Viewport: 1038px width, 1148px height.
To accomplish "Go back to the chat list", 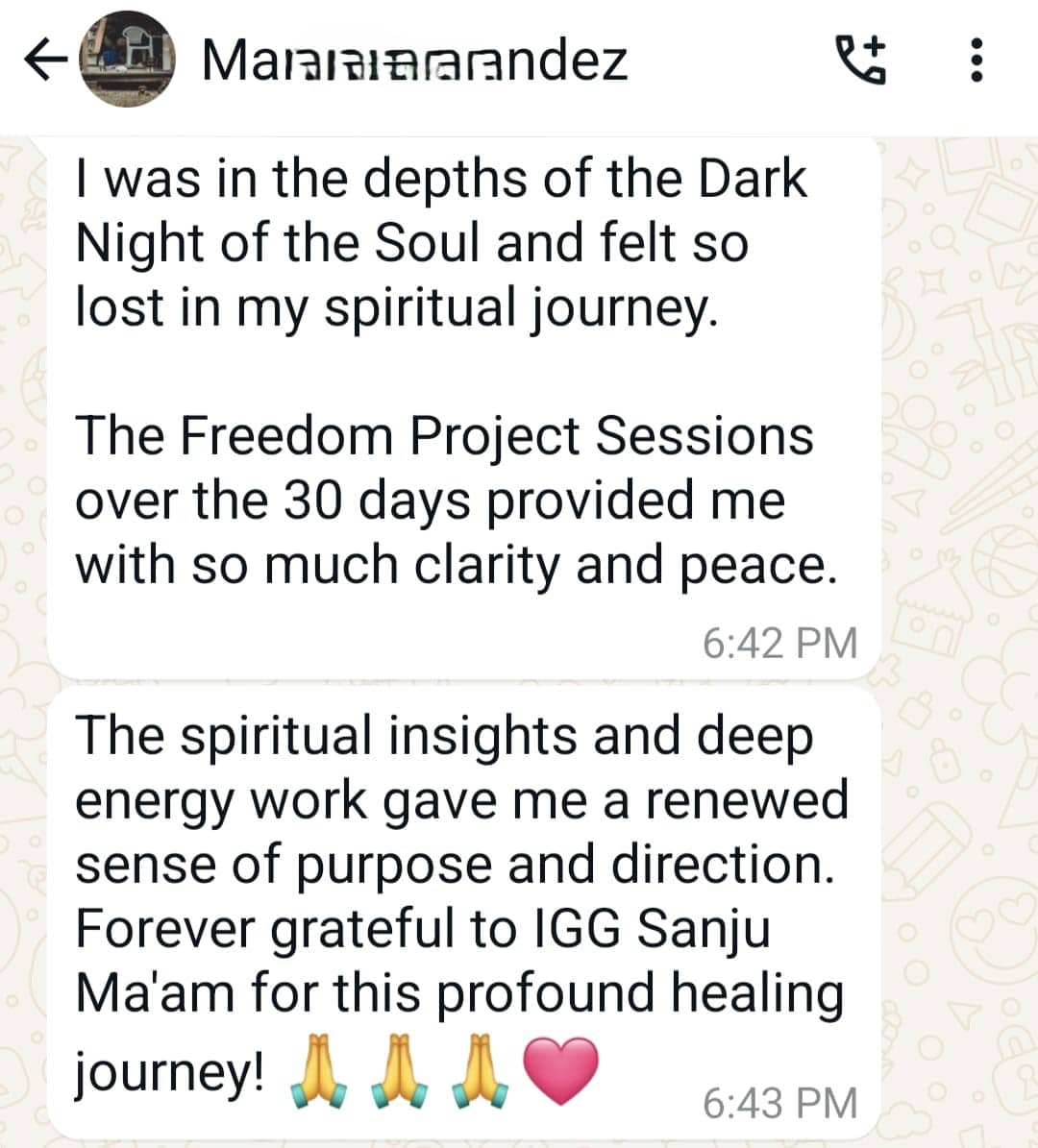I will 43,61.
